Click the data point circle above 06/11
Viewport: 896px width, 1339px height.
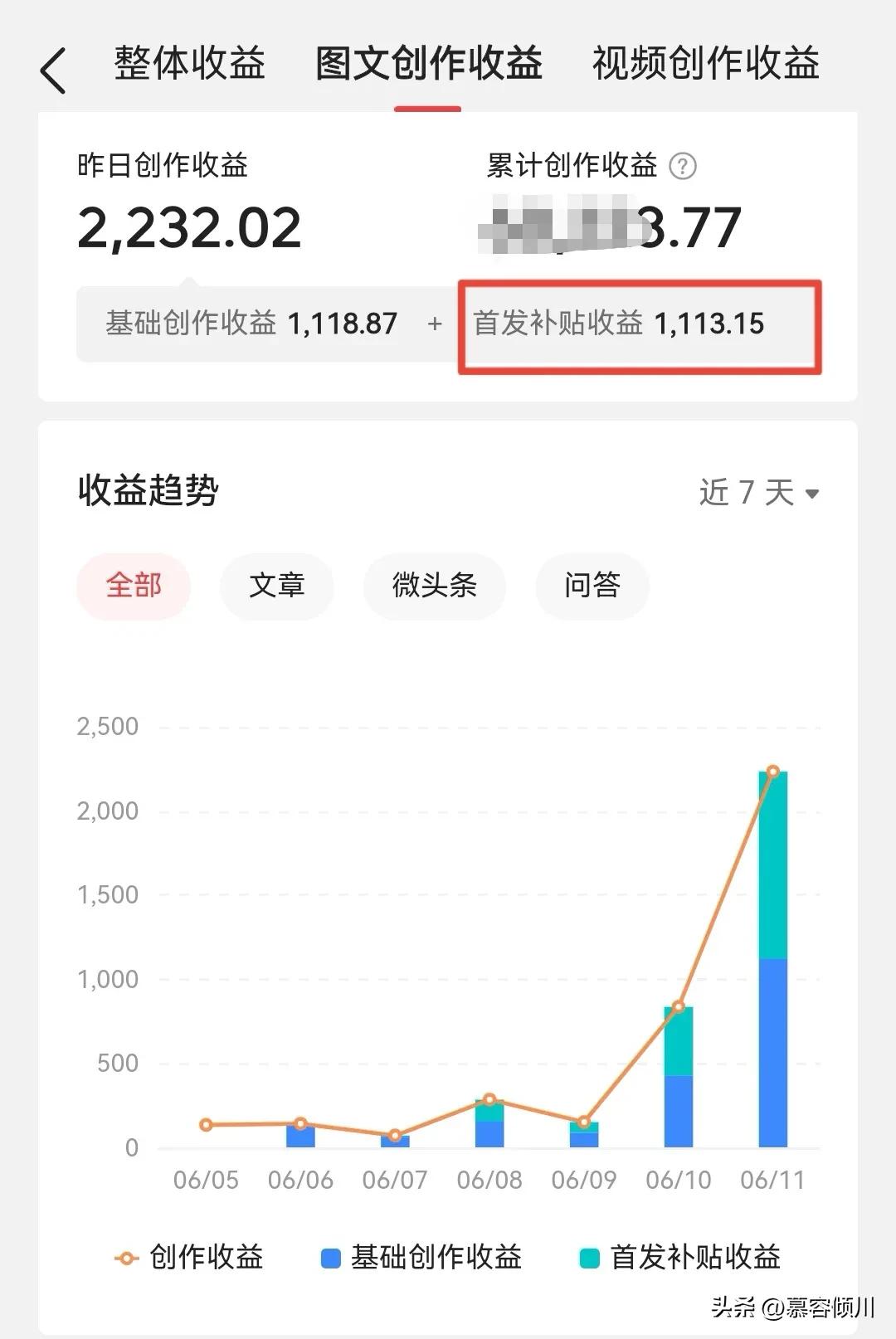point(774,770)
